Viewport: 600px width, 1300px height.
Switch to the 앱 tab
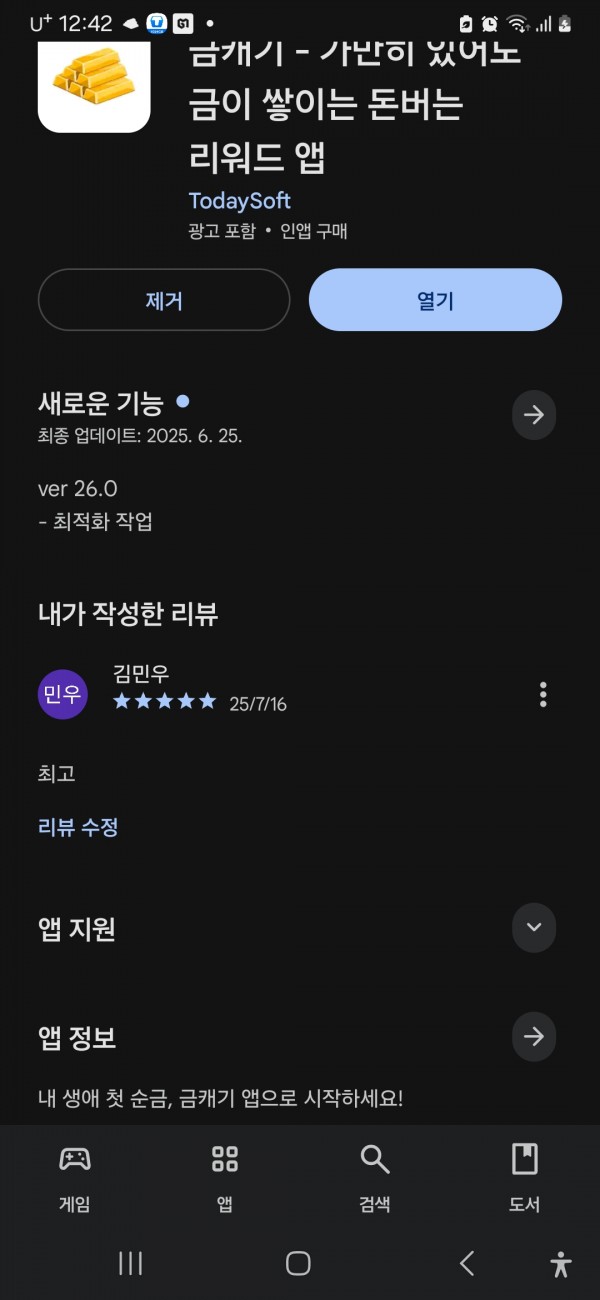225,1178
